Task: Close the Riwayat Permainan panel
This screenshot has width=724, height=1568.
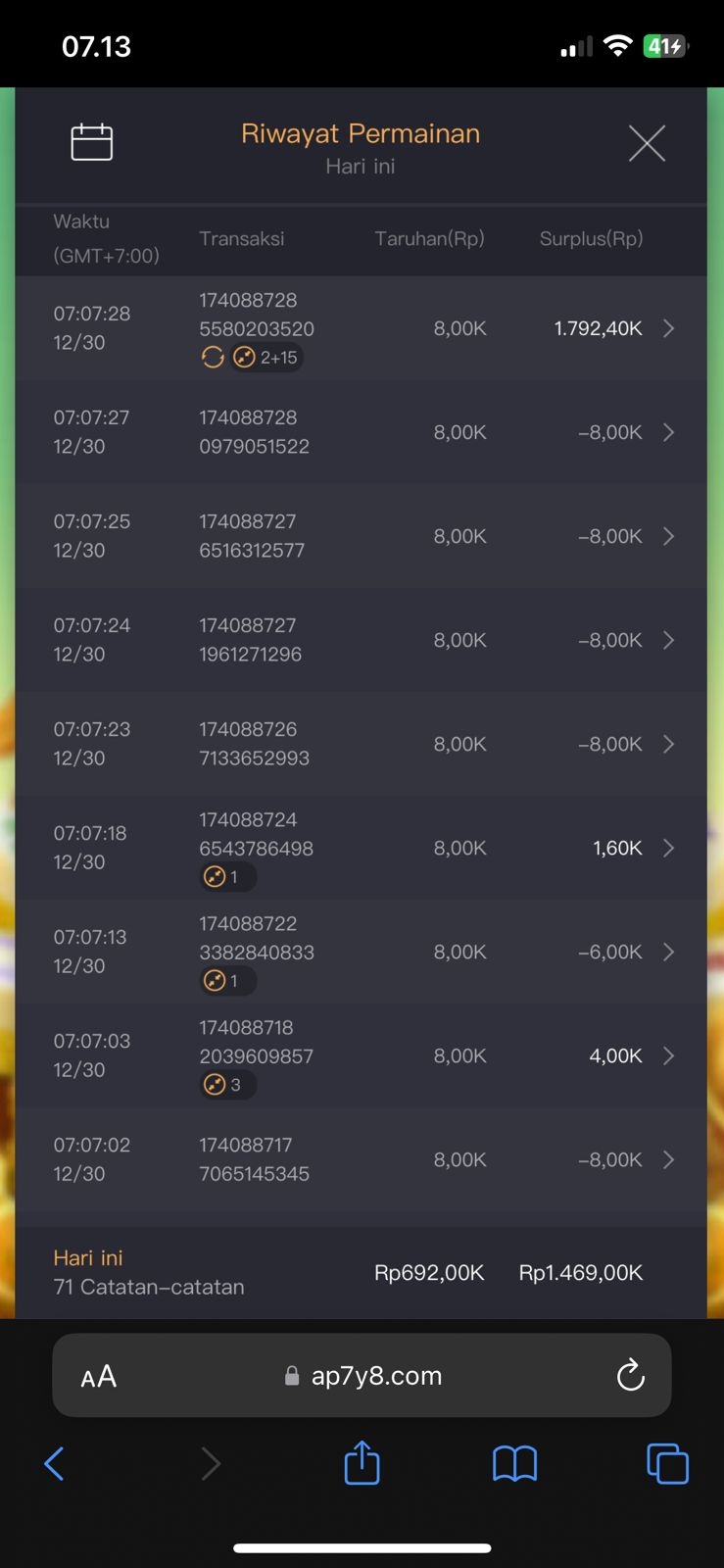Action: click(647, 143)
